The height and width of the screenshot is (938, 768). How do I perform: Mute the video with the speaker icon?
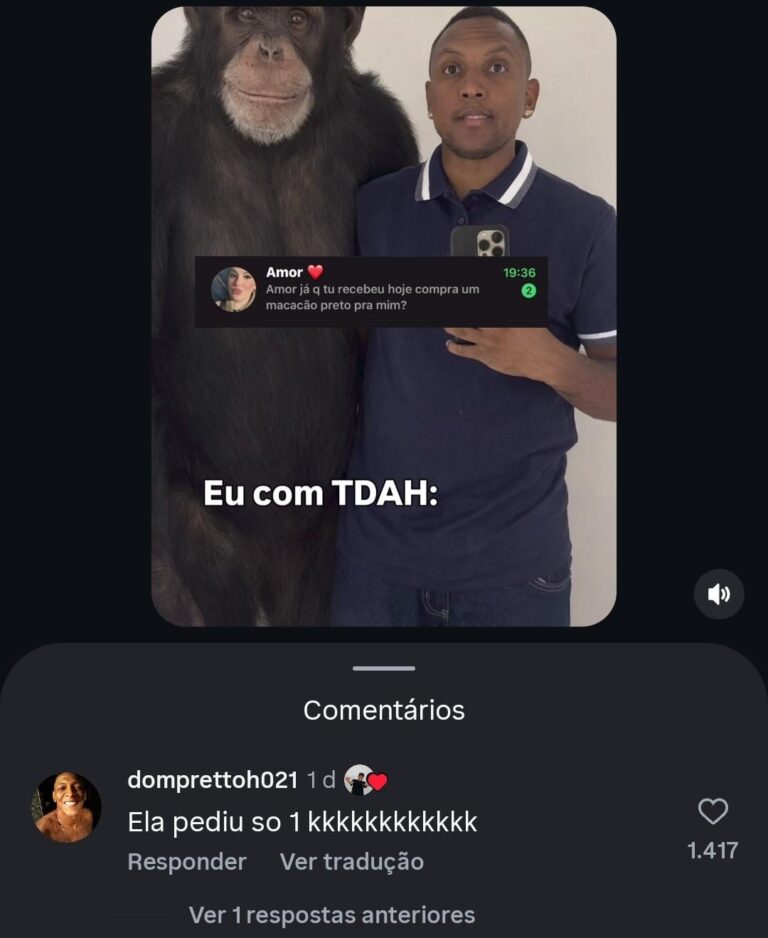point(719,595)
